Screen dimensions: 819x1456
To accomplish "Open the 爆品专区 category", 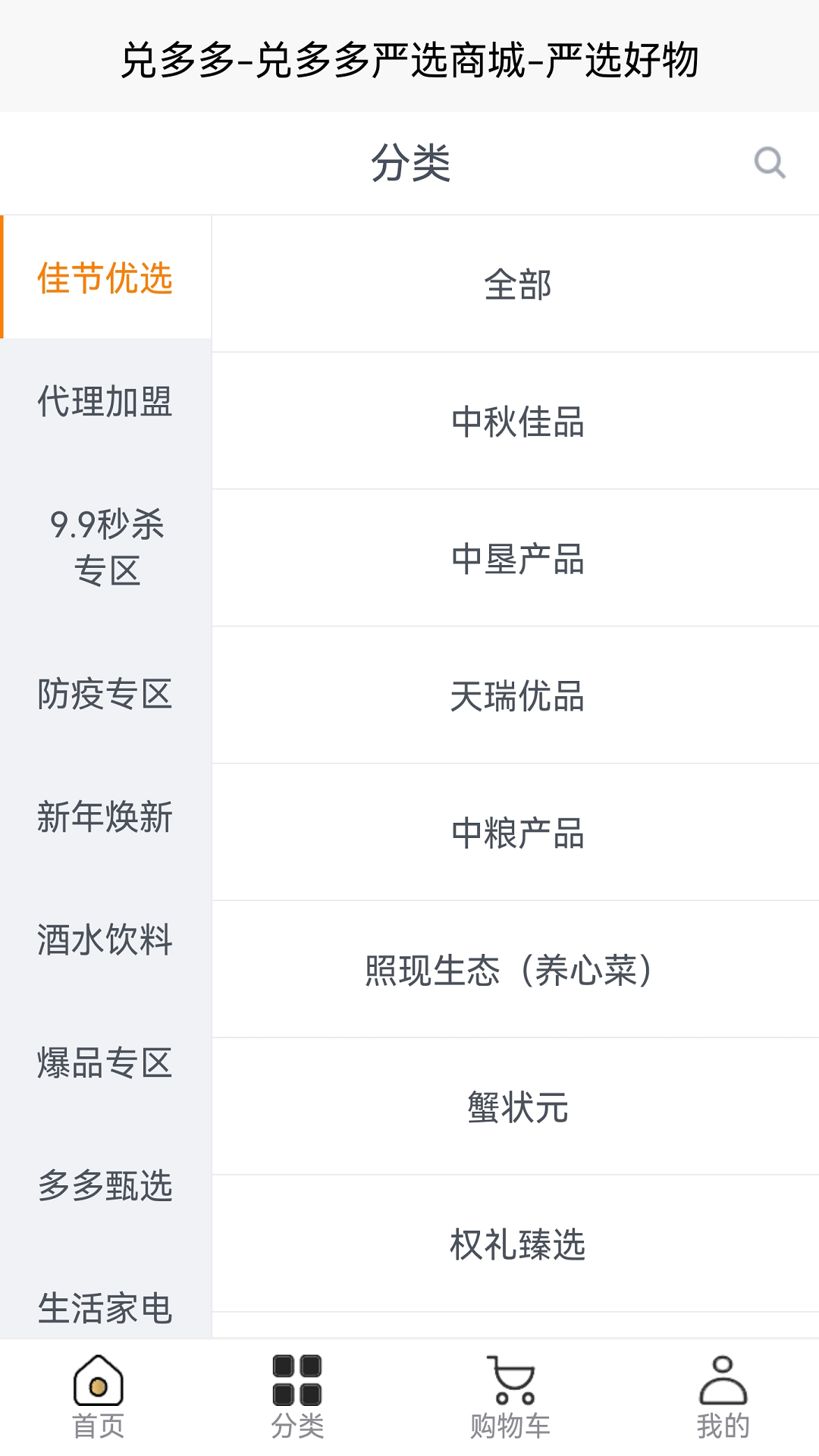I will point(105,1062).
